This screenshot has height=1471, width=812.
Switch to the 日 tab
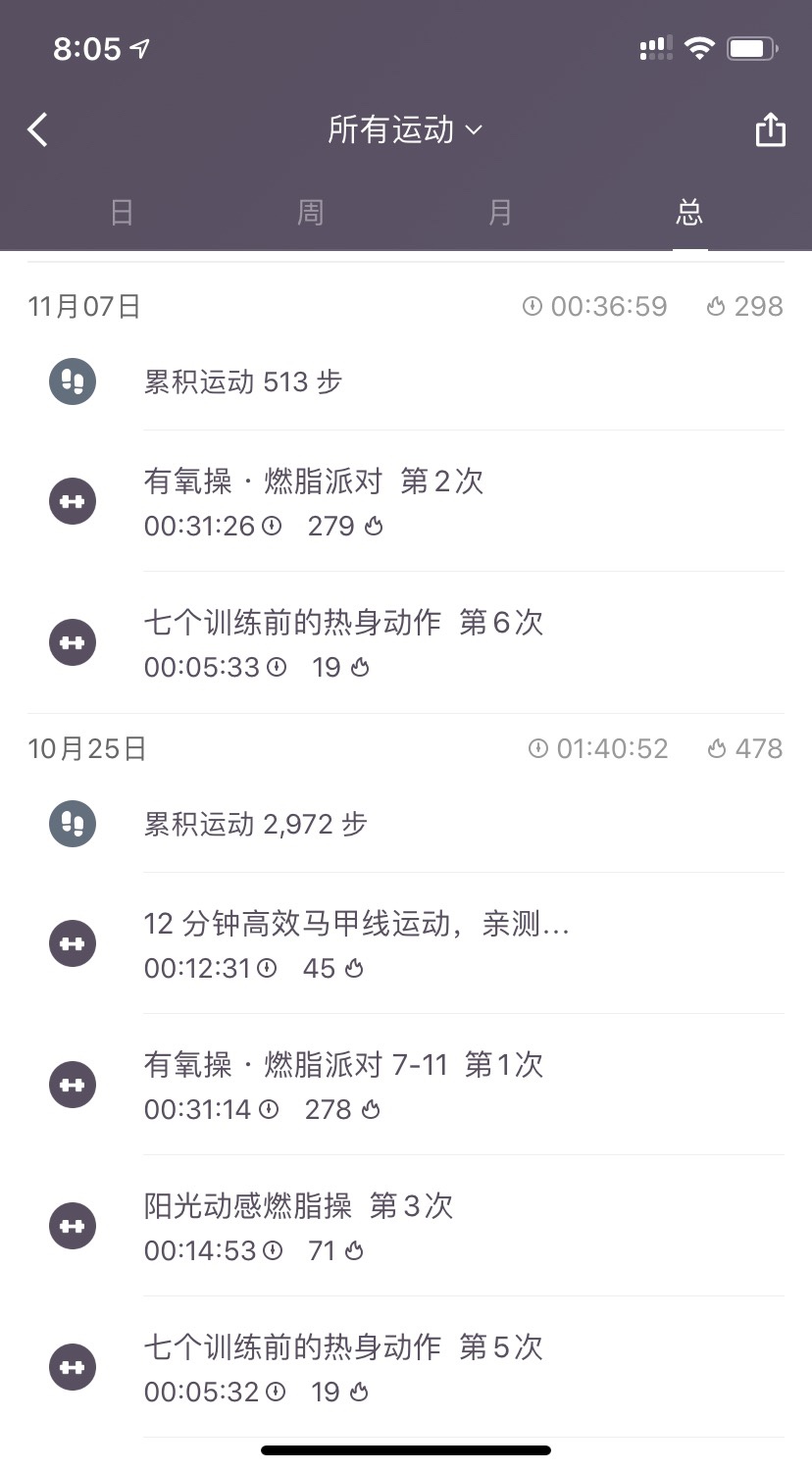122,212
